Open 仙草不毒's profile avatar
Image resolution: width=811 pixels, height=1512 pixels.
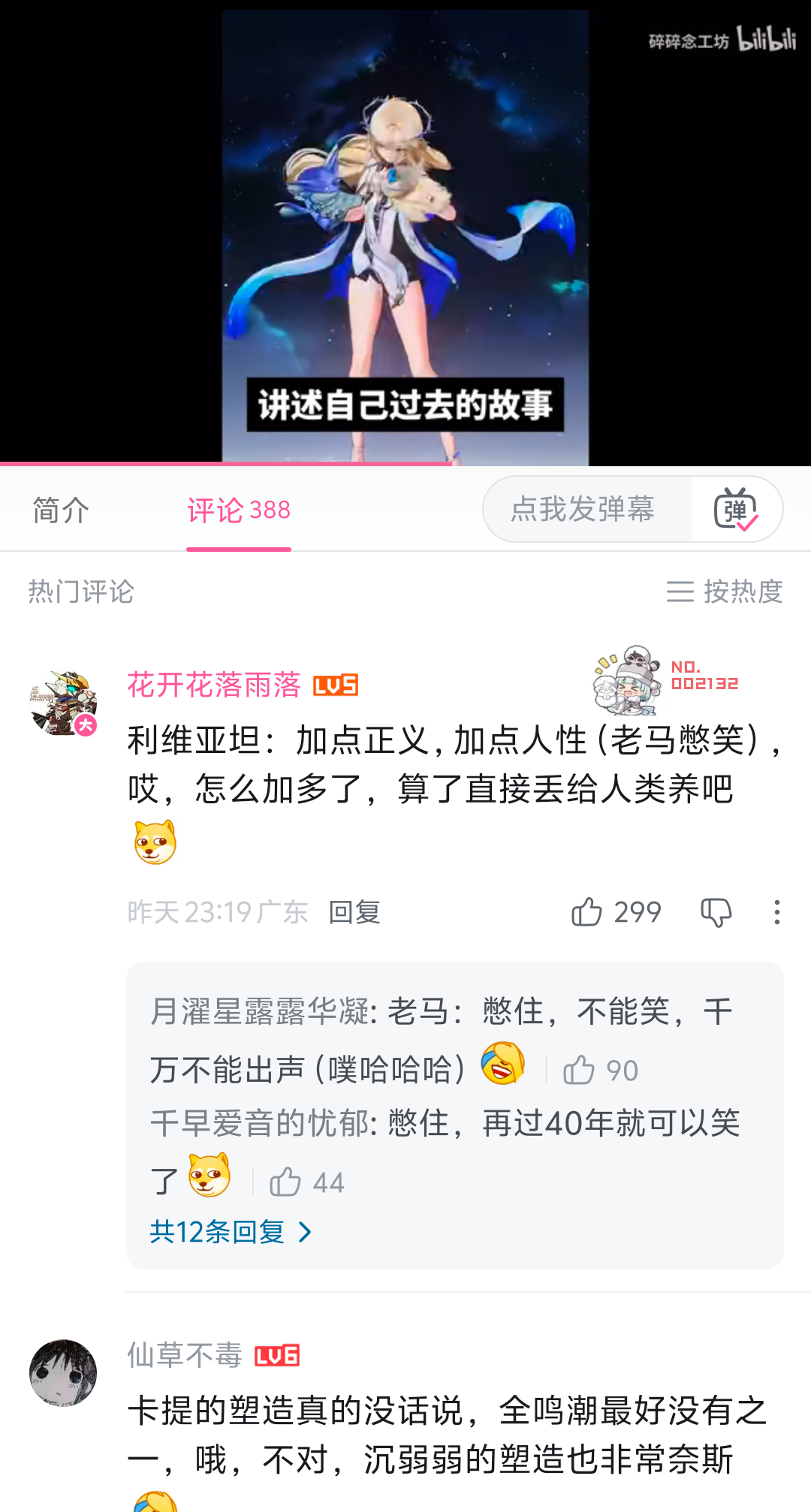click(63, 1373)
